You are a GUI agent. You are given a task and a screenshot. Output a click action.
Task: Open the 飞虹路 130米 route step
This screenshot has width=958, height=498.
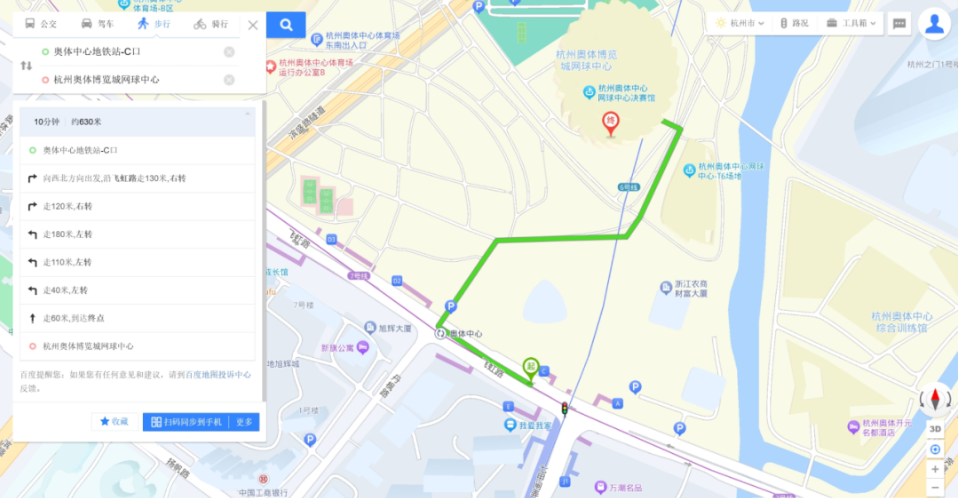pos(130,178)
